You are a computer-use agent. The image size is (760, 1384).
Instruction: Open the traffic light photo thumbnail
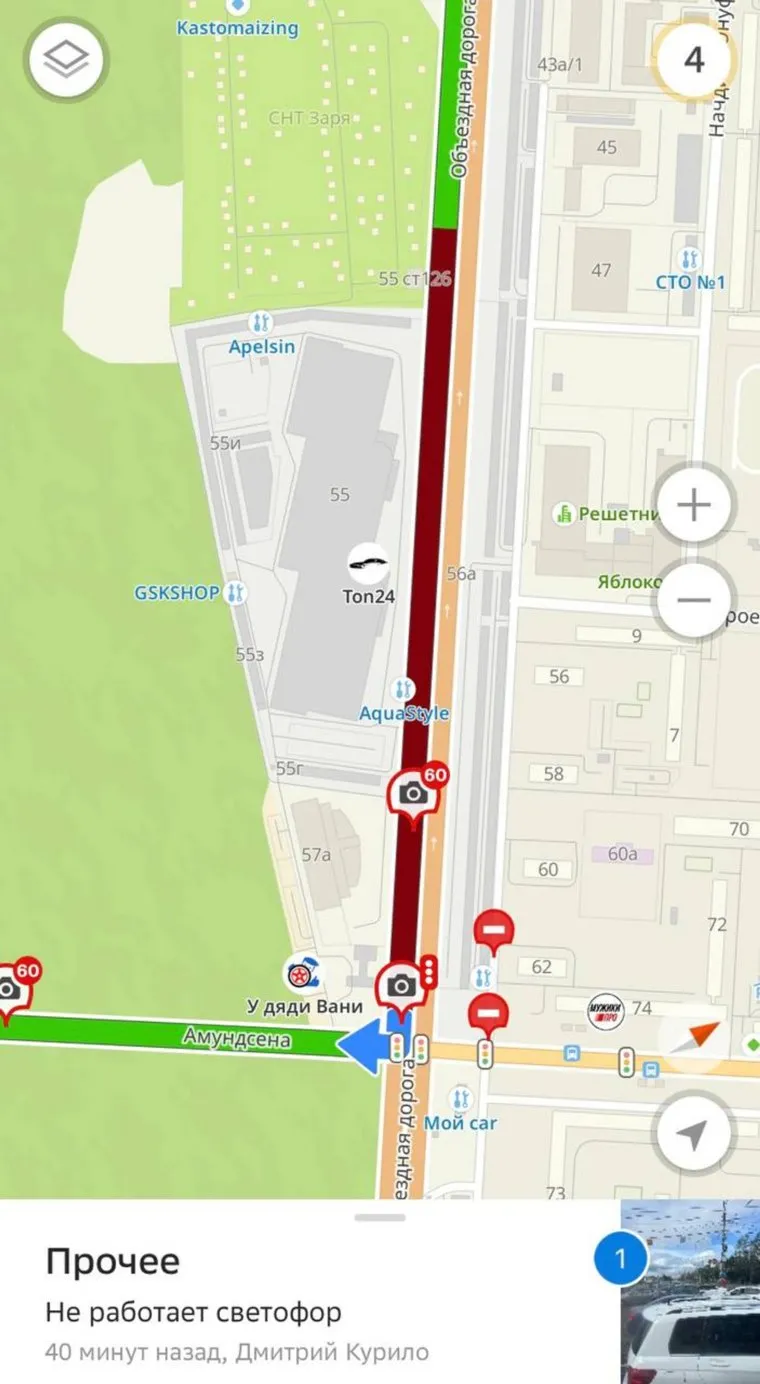point(690,1291)
